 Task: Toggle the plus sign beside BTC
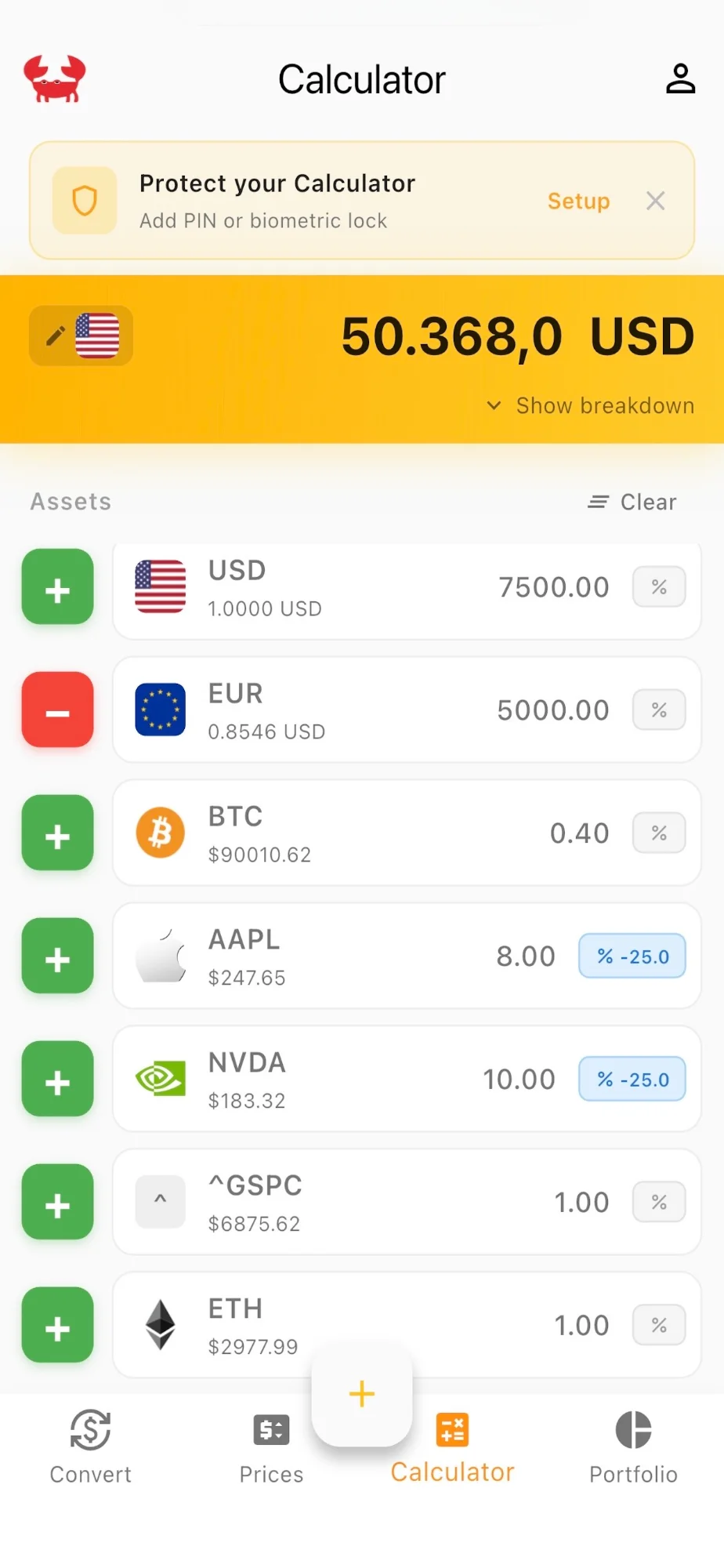click(58, 833)
